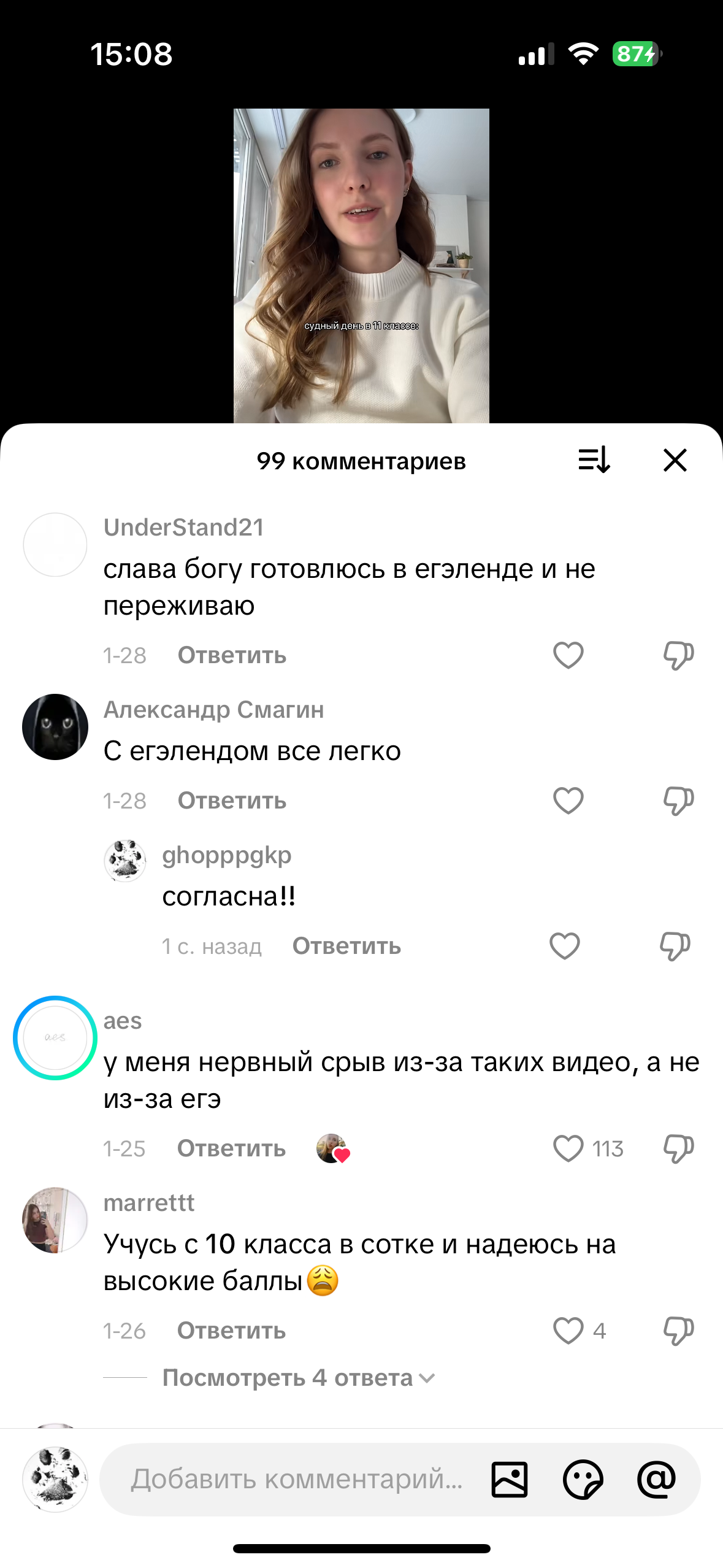The width and height of the screenshot is (723, 1568).
Task: Reply to ghopppgkp's comment
Action: 346,946
